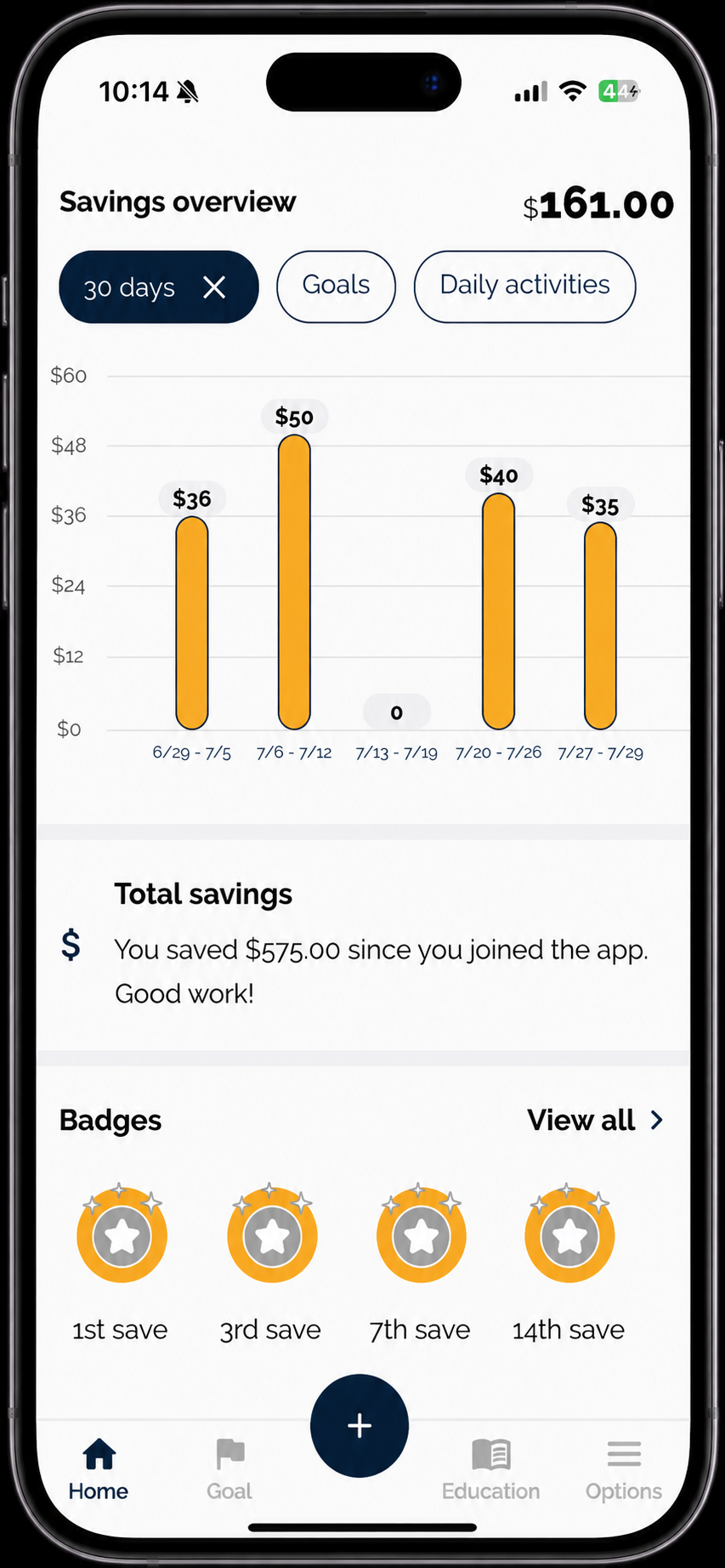Open the Options tab

624,1470
